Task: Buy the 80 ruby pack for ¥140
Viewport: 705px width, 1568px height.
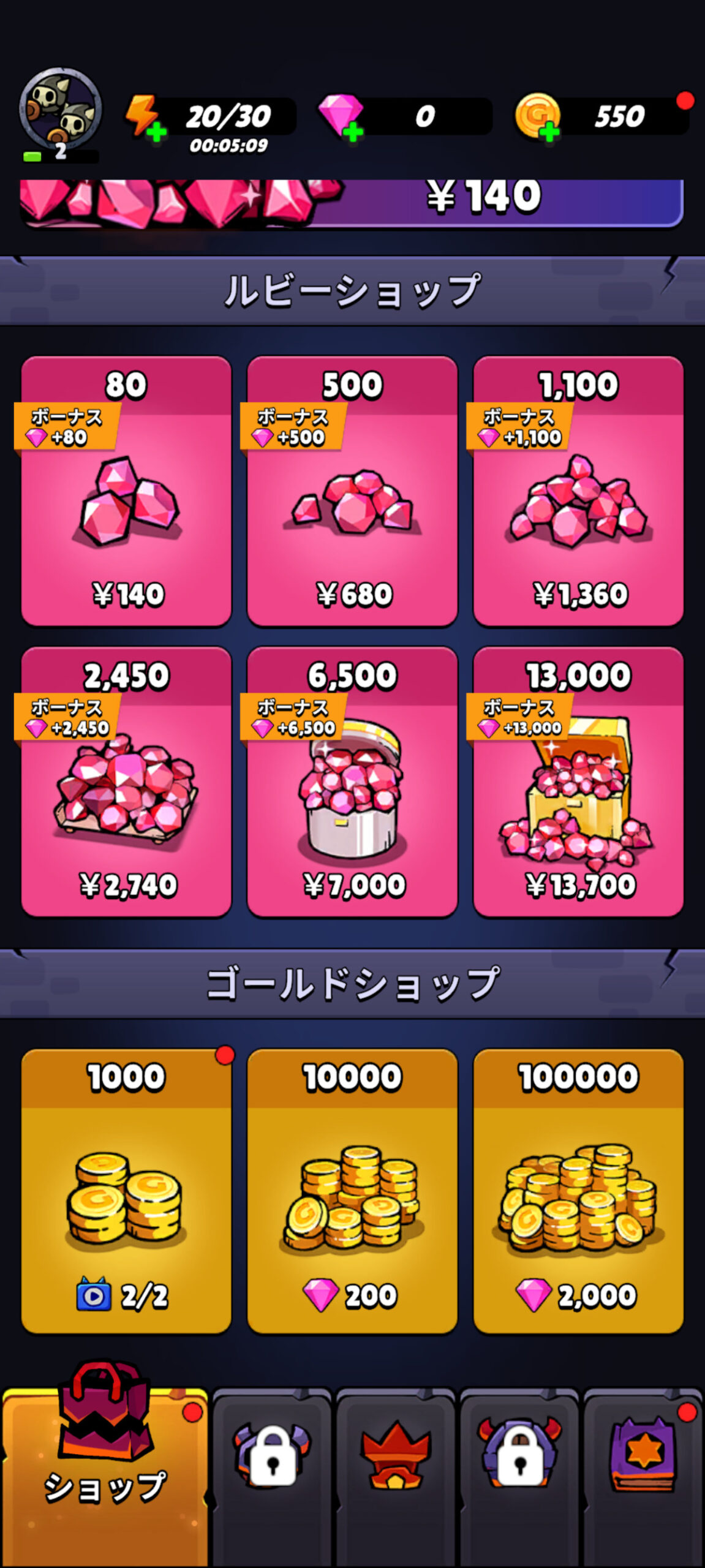Action: 126,491
